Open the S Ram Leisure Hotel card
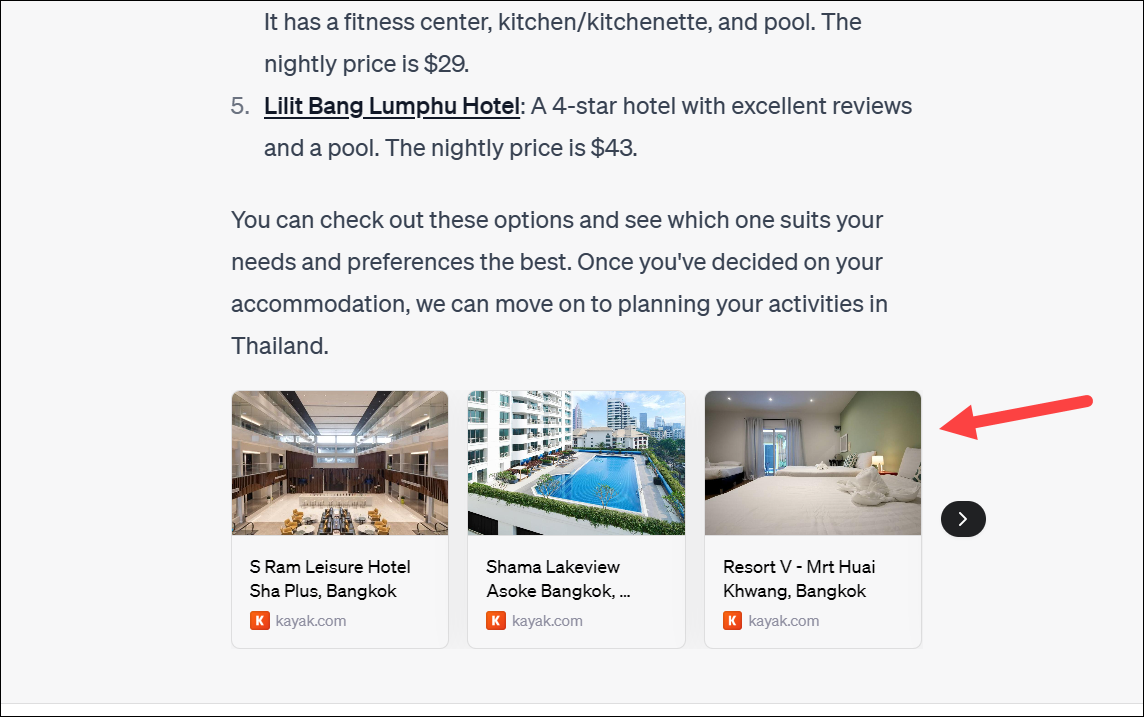The width and height of the screenshot is (1144, 717). coord(340,519)
